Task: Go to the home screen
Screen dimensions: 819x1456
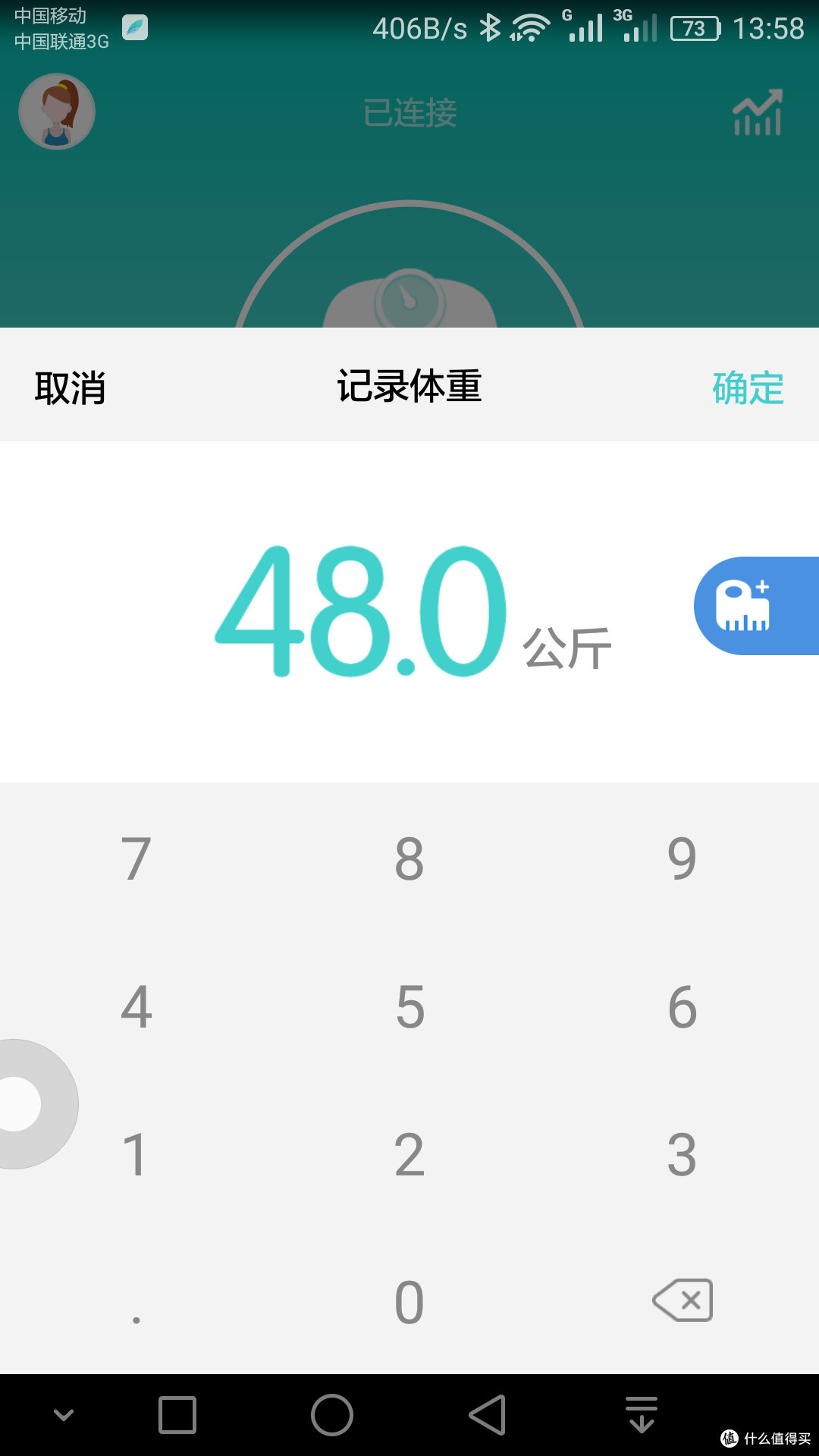Action: pyautogui.click(x=332, y=1415)
